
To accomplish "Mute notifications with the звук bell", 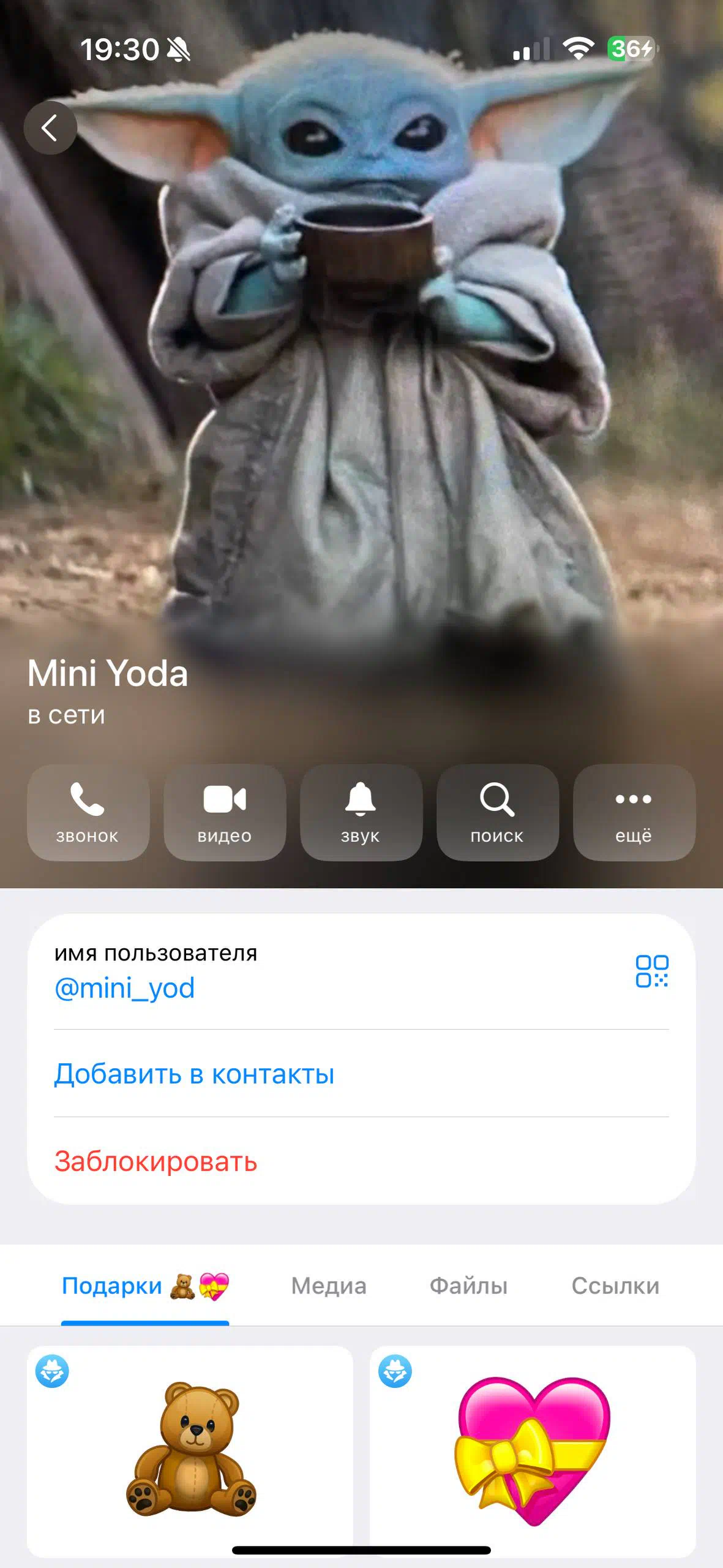I will pos(361,812).
